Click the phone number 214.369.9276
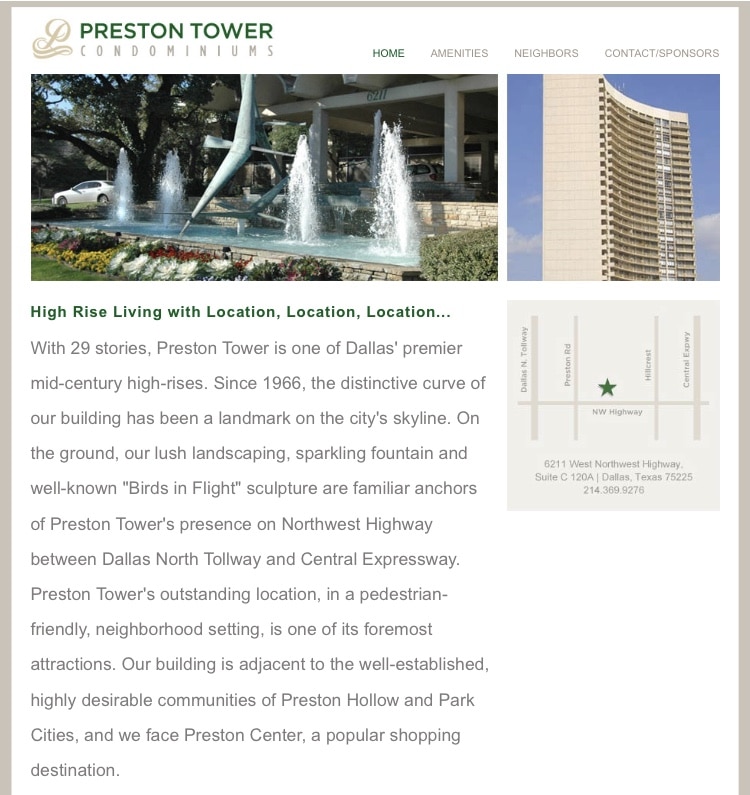Viewport: 750px width, 795px height. tap(614, 488)
